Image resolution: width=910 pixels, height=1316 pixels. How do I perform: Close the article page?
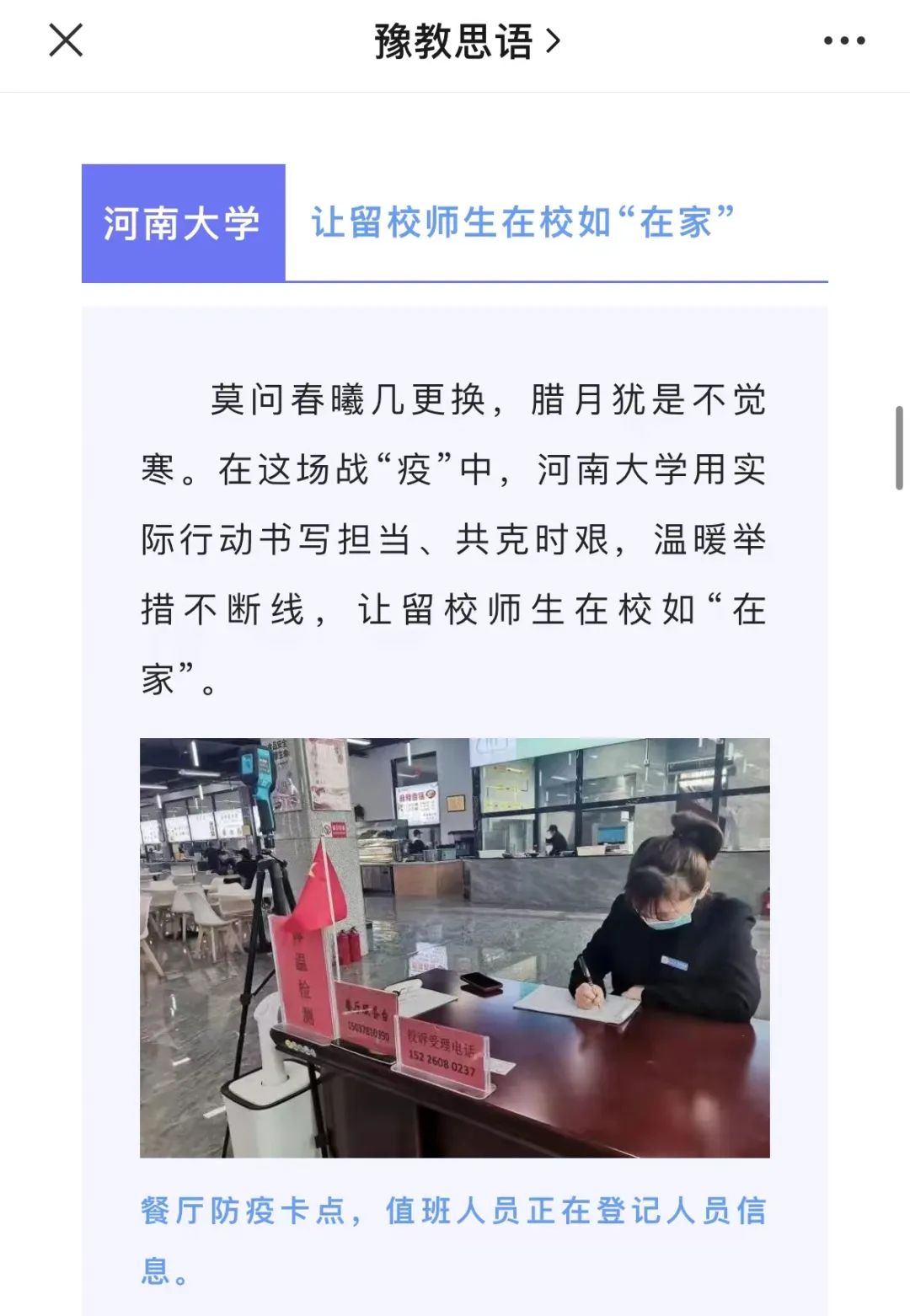point(66,40)
